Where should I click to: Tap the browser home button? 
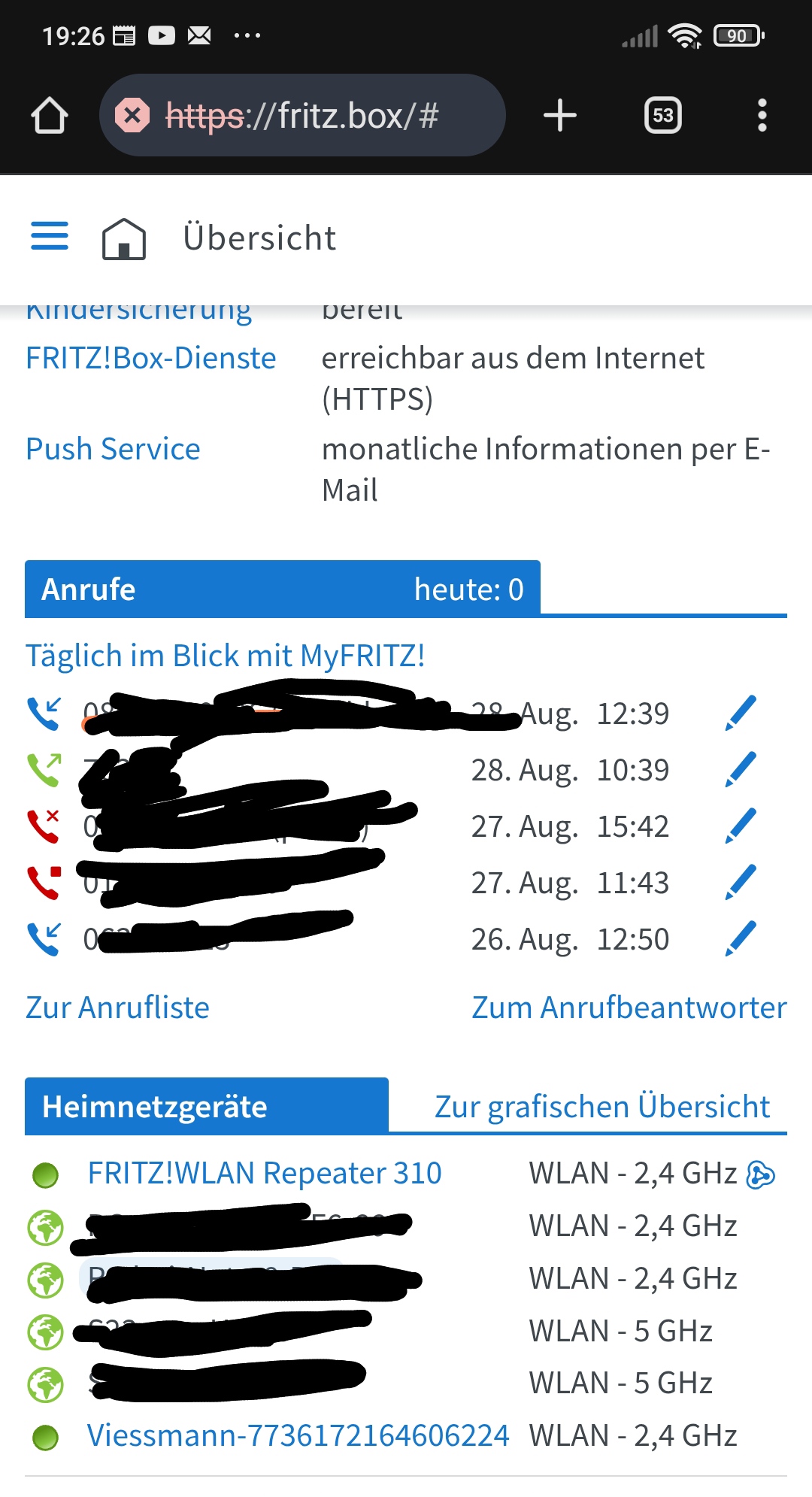click(x=50, y=116)
